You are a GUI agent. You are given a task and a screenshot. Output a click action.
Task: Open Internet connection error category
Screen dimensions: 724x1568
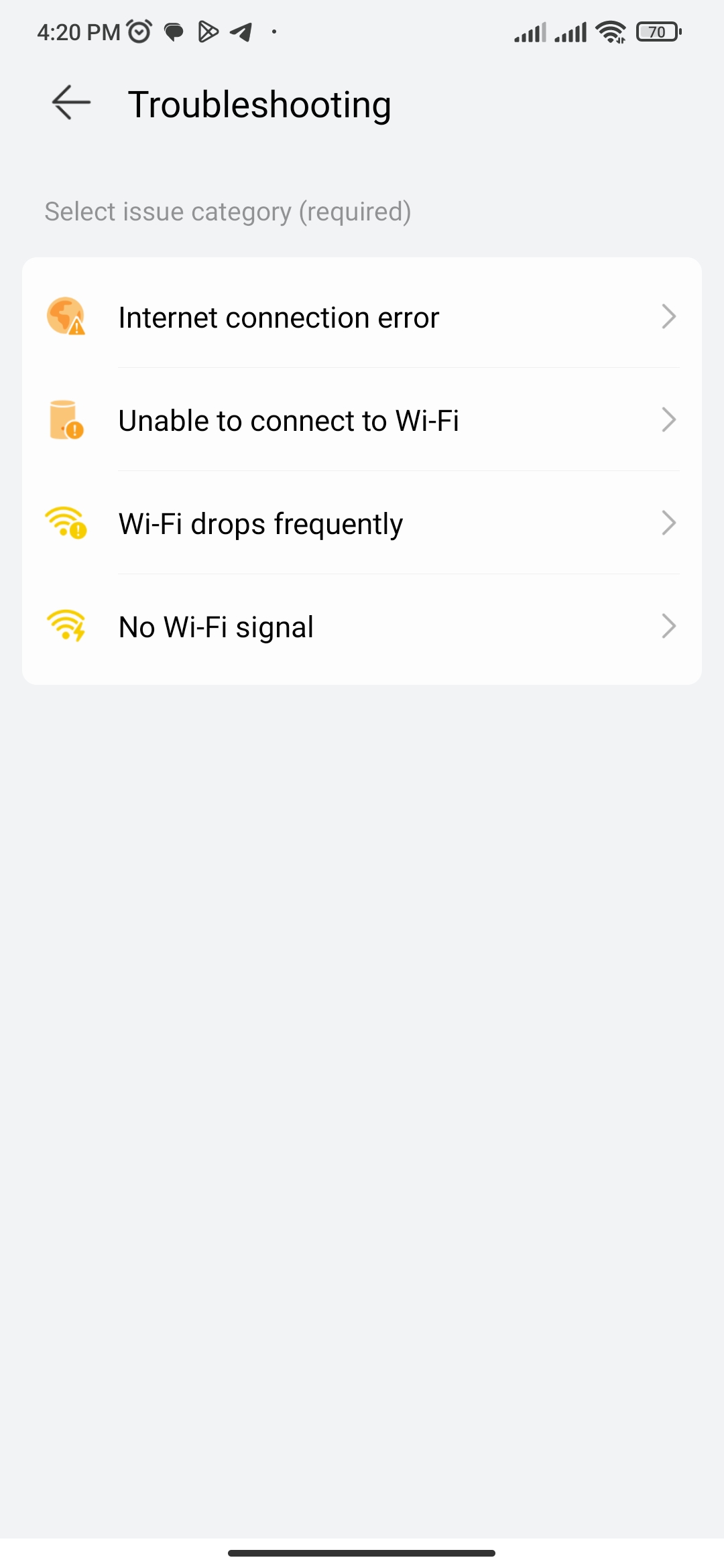(362, 316)
